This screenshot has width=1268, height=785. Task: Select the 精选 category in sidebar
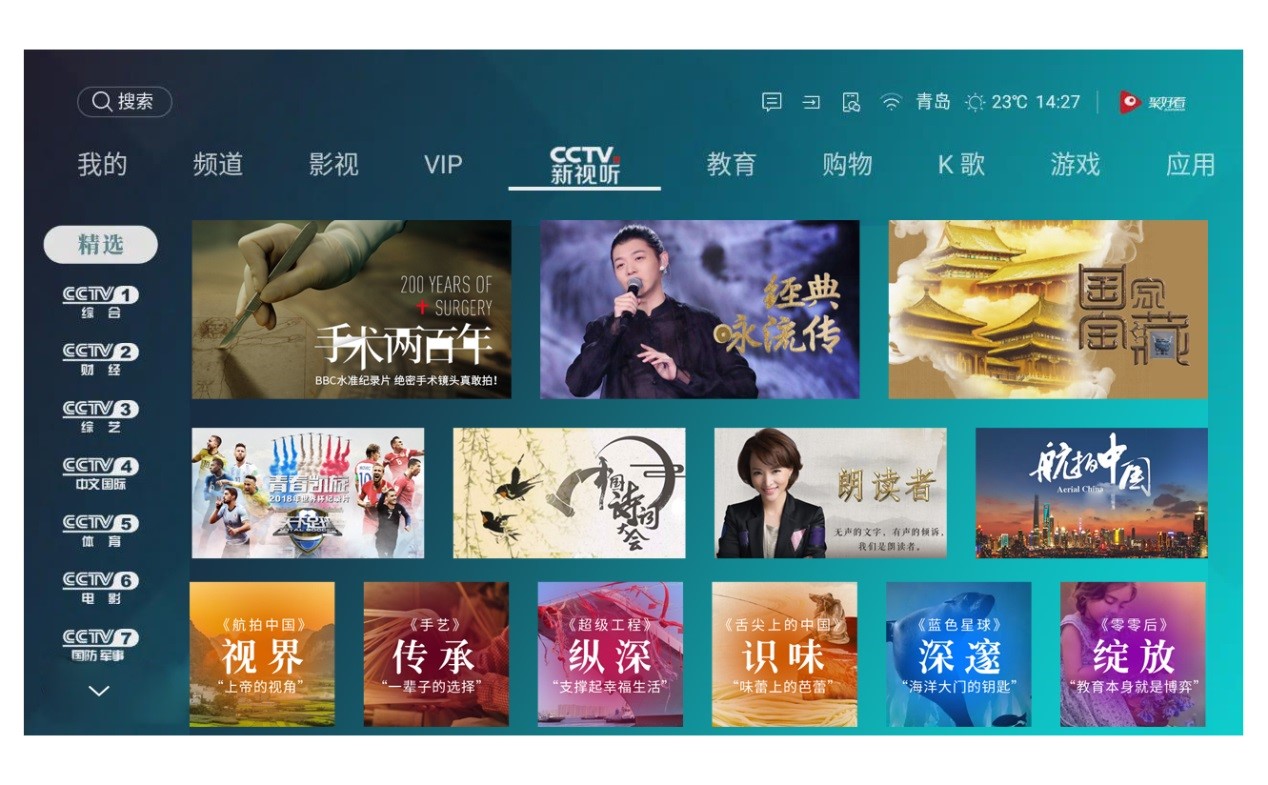click(x=100, y=244)
